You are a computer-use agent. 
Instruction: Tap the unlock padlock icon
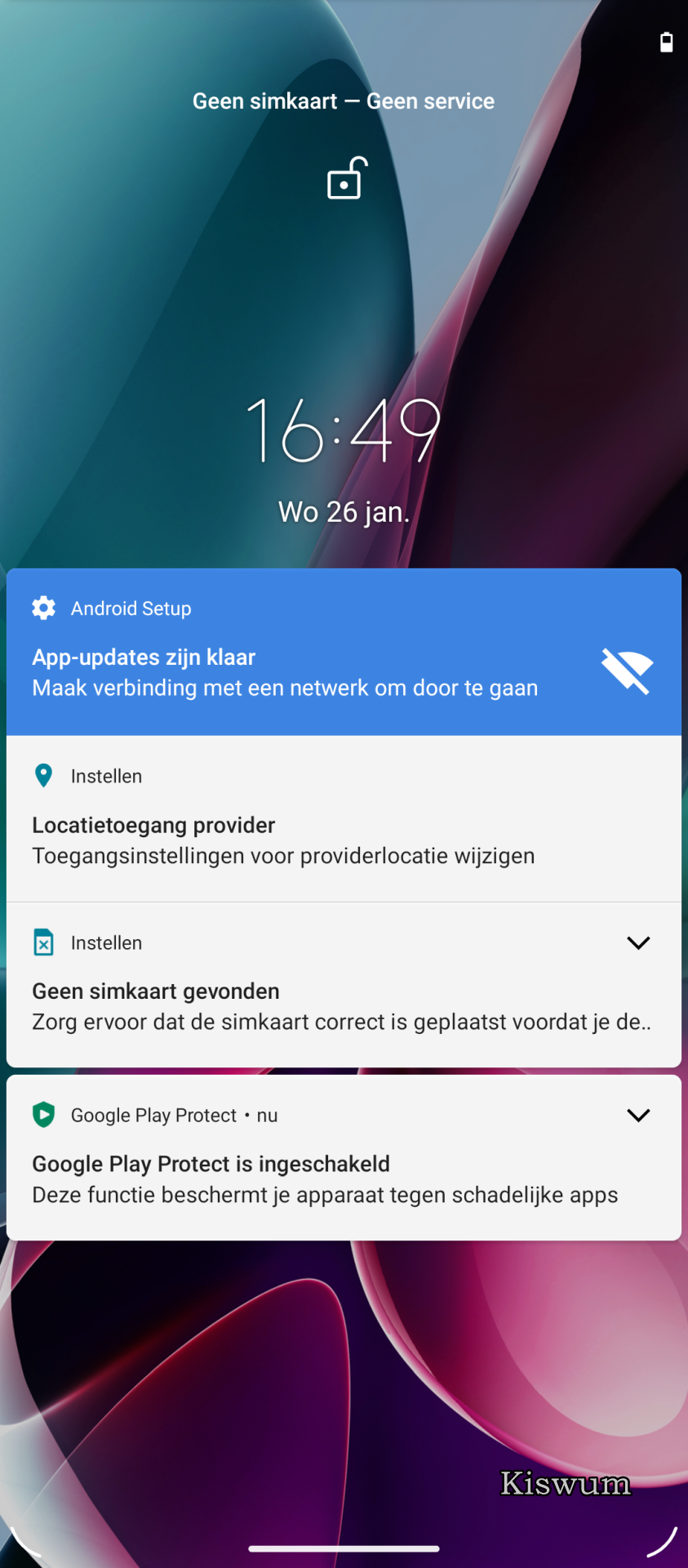[x=347, y=178]
